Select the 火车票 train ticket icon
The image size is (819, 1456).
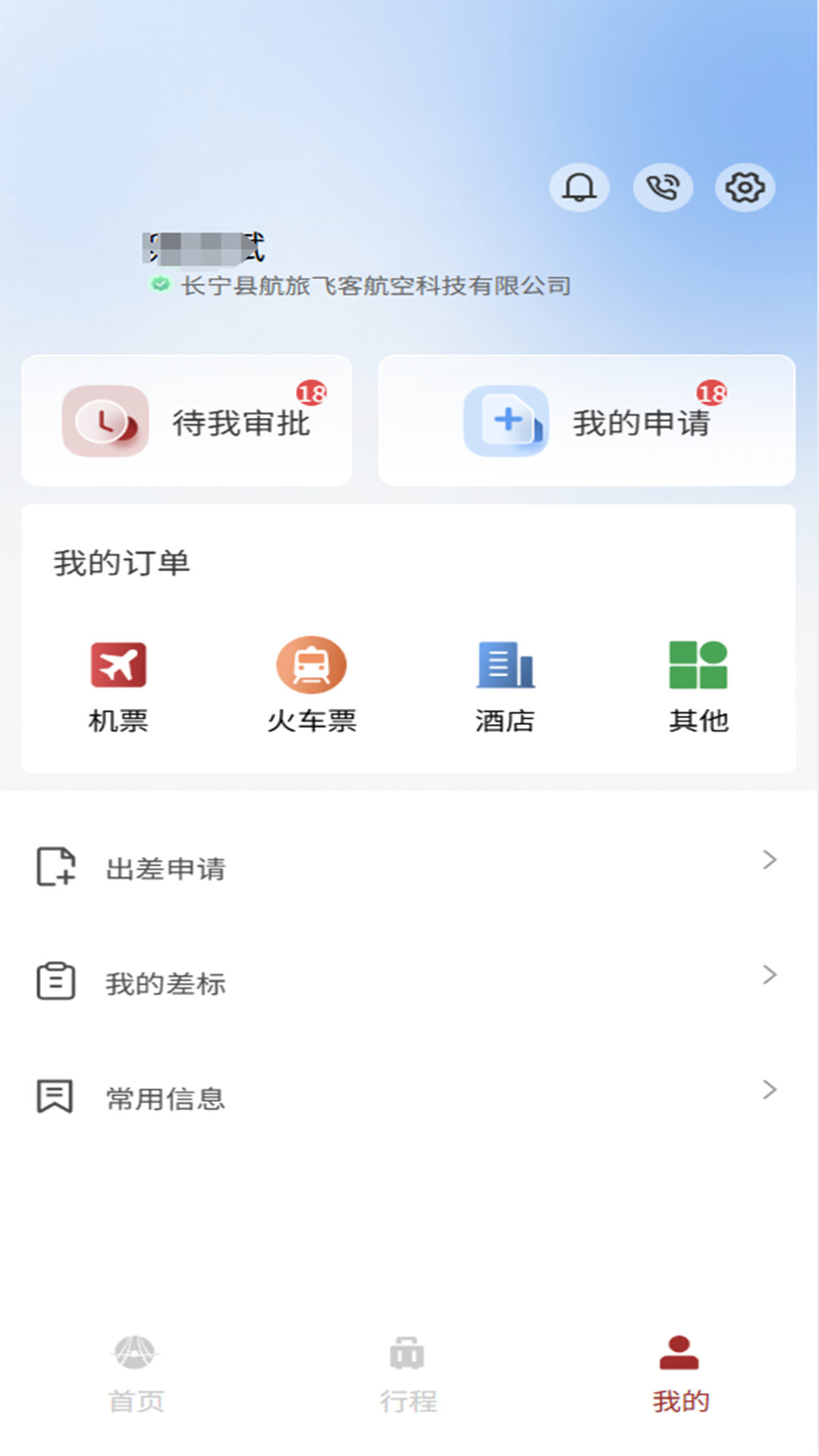click(312, 664)
